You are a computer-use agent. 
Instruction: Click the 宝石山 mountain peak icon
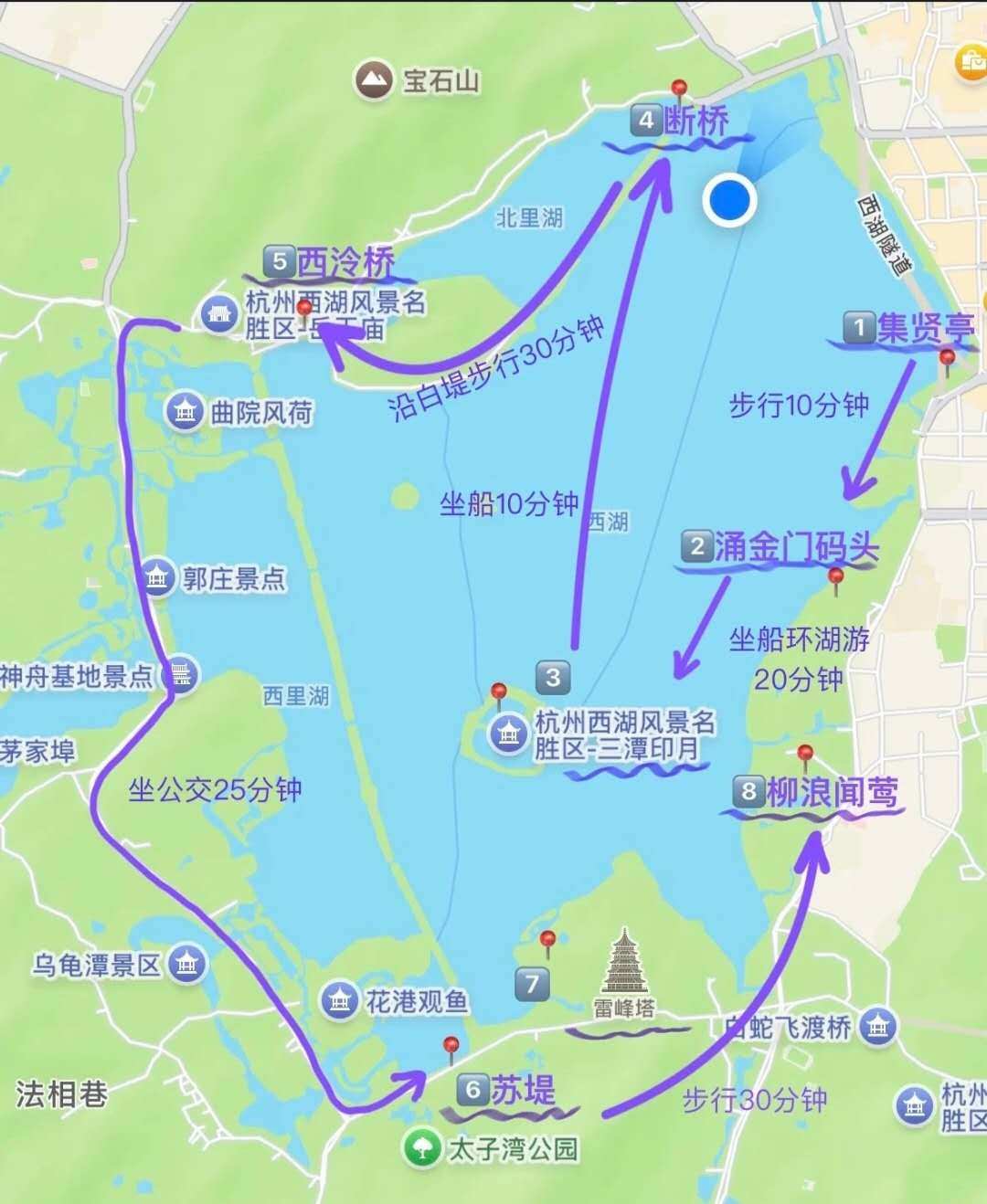376,78
